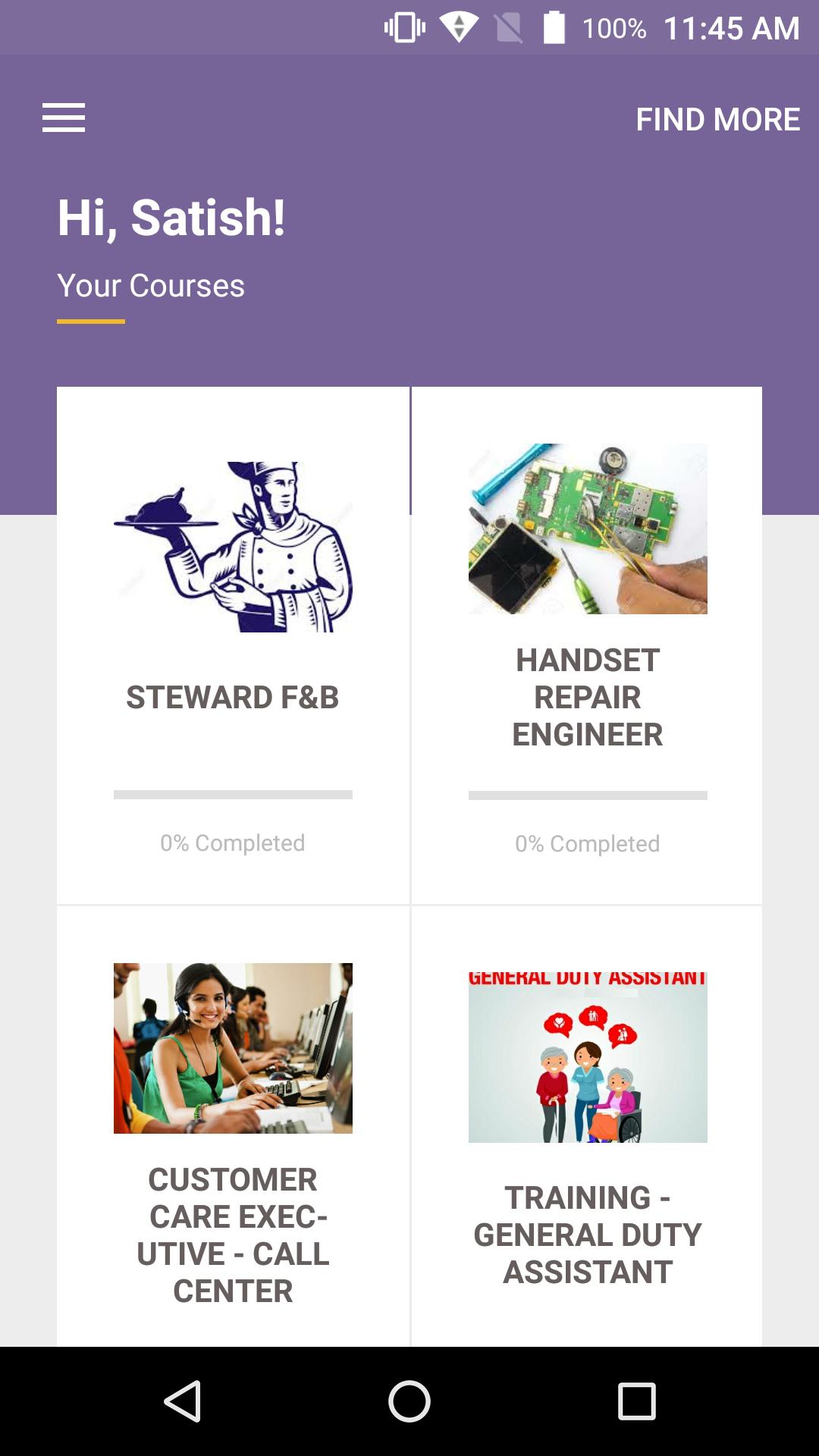This screenshot has width=819, height=1456.
Task: Open the Handset Repair Engineer course
Action: (587, 645)
